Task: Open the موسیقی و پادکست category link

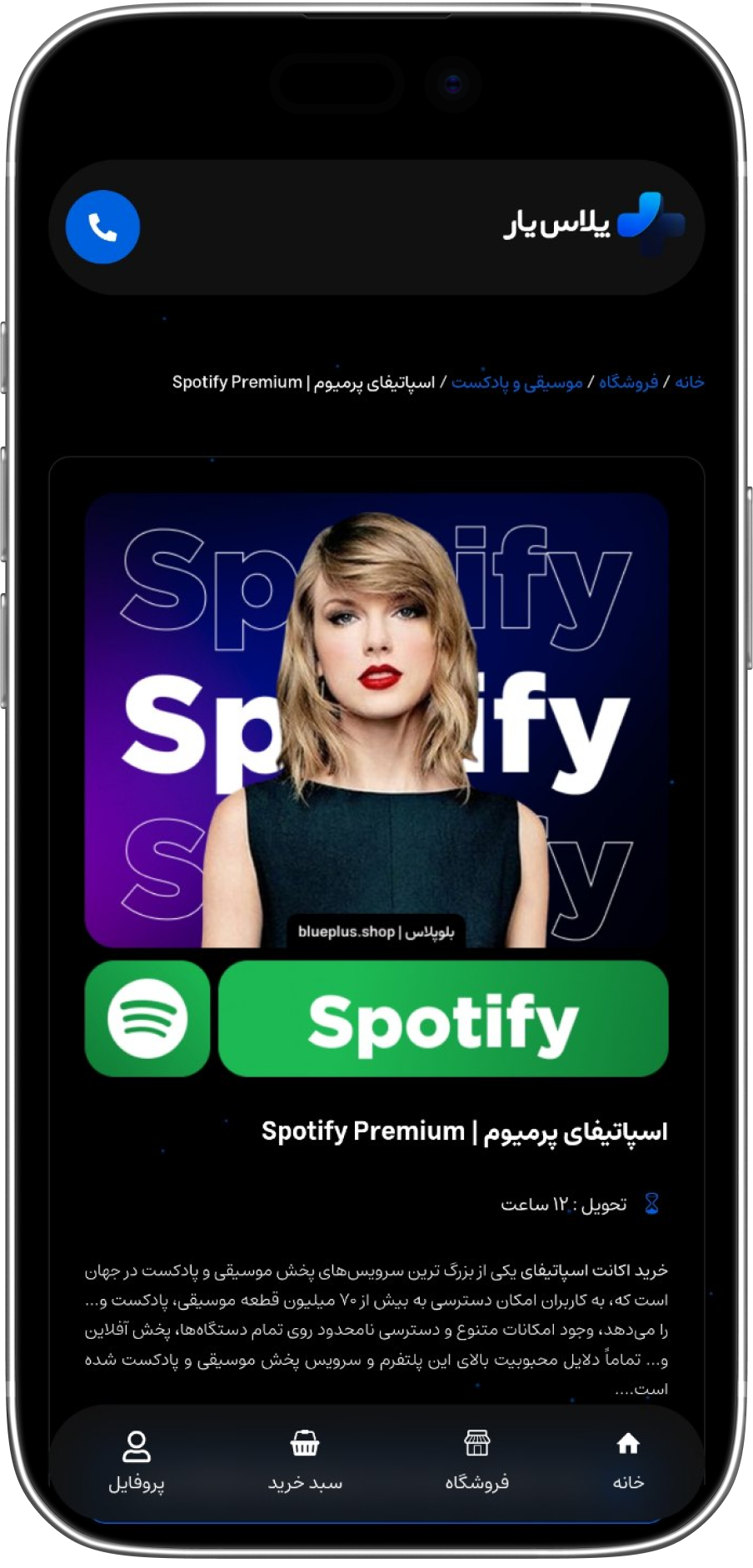Action: tap(516, 382)
